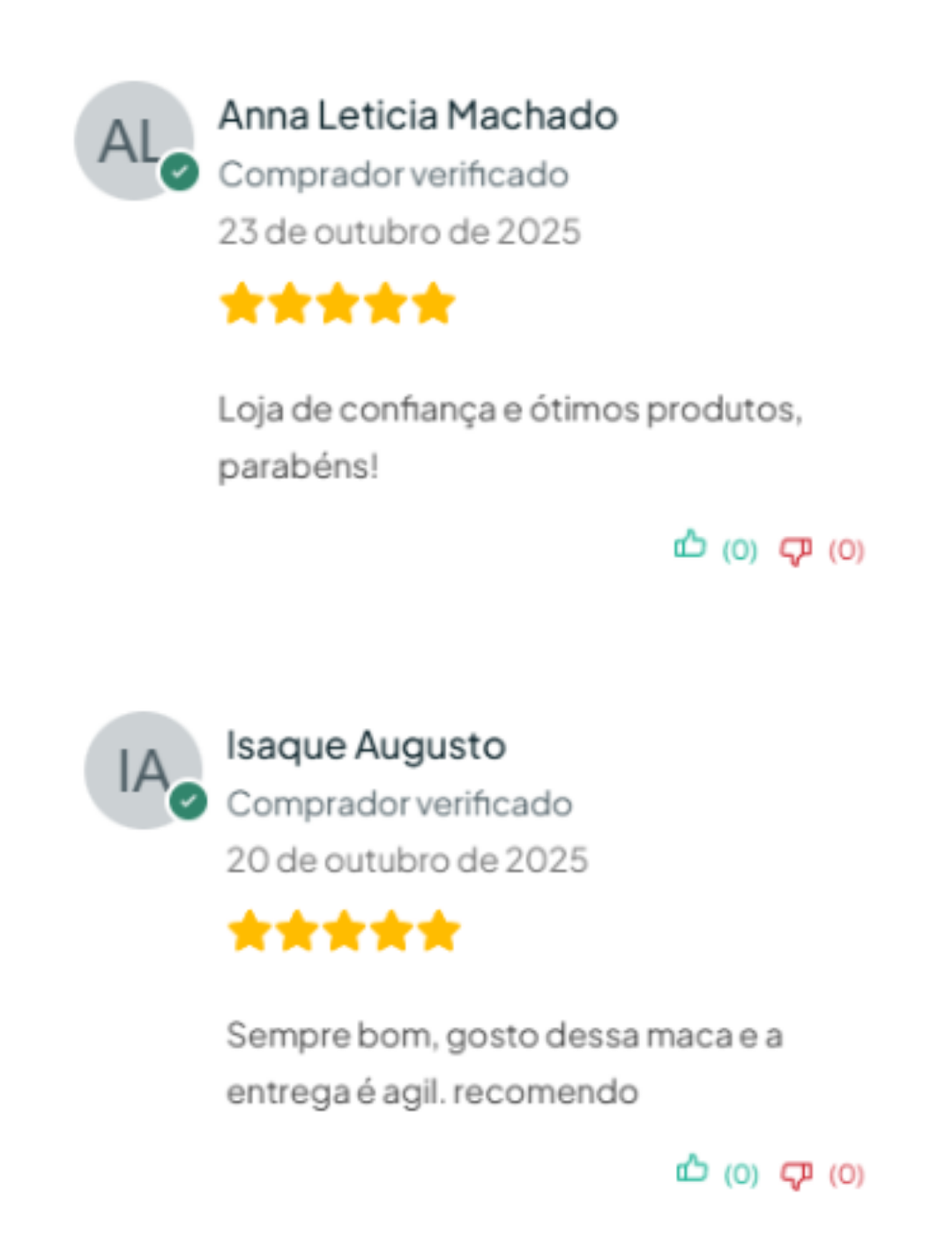Select the first star in Anna's rating
952x1234 pixels.
245,302
